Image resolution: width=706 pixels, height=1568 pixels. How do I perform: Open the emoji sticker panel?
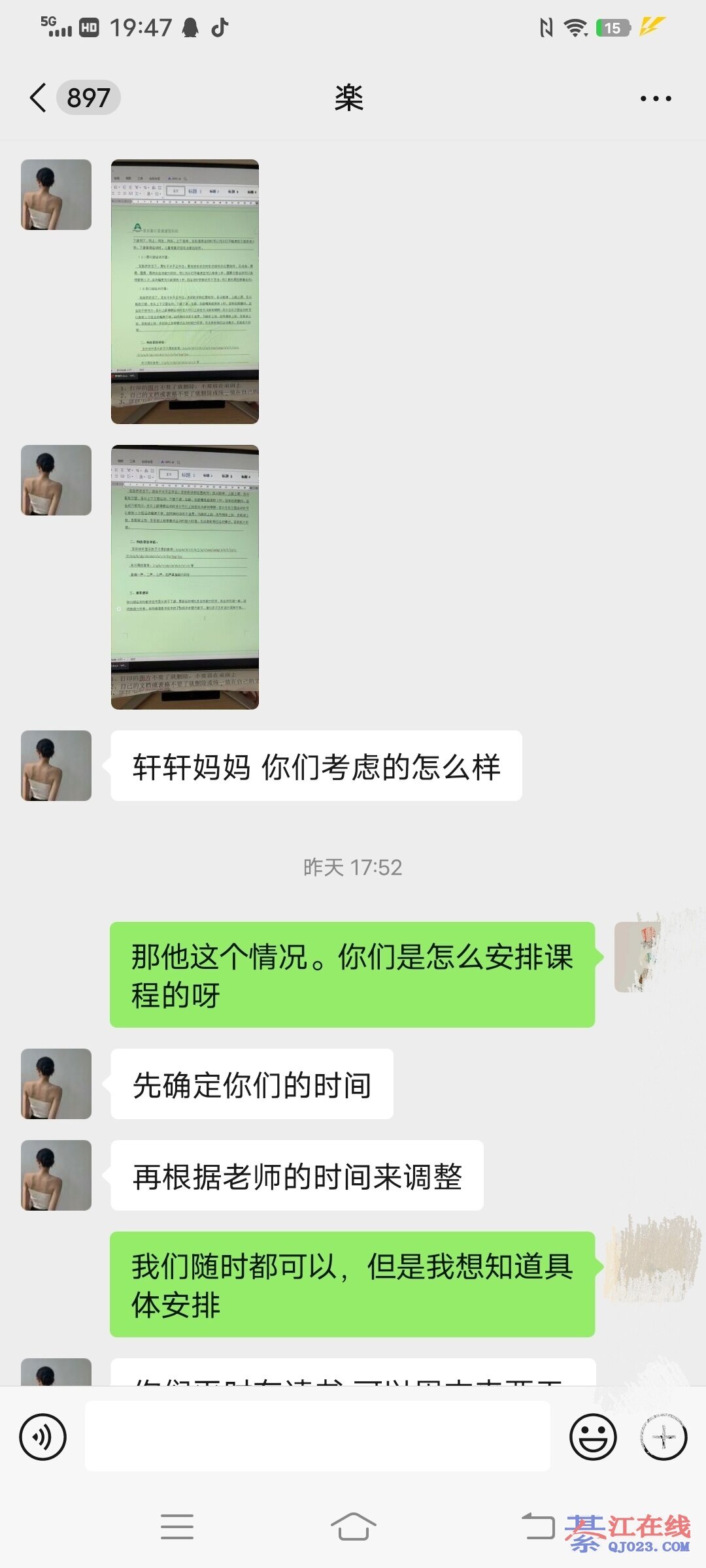593,1437
